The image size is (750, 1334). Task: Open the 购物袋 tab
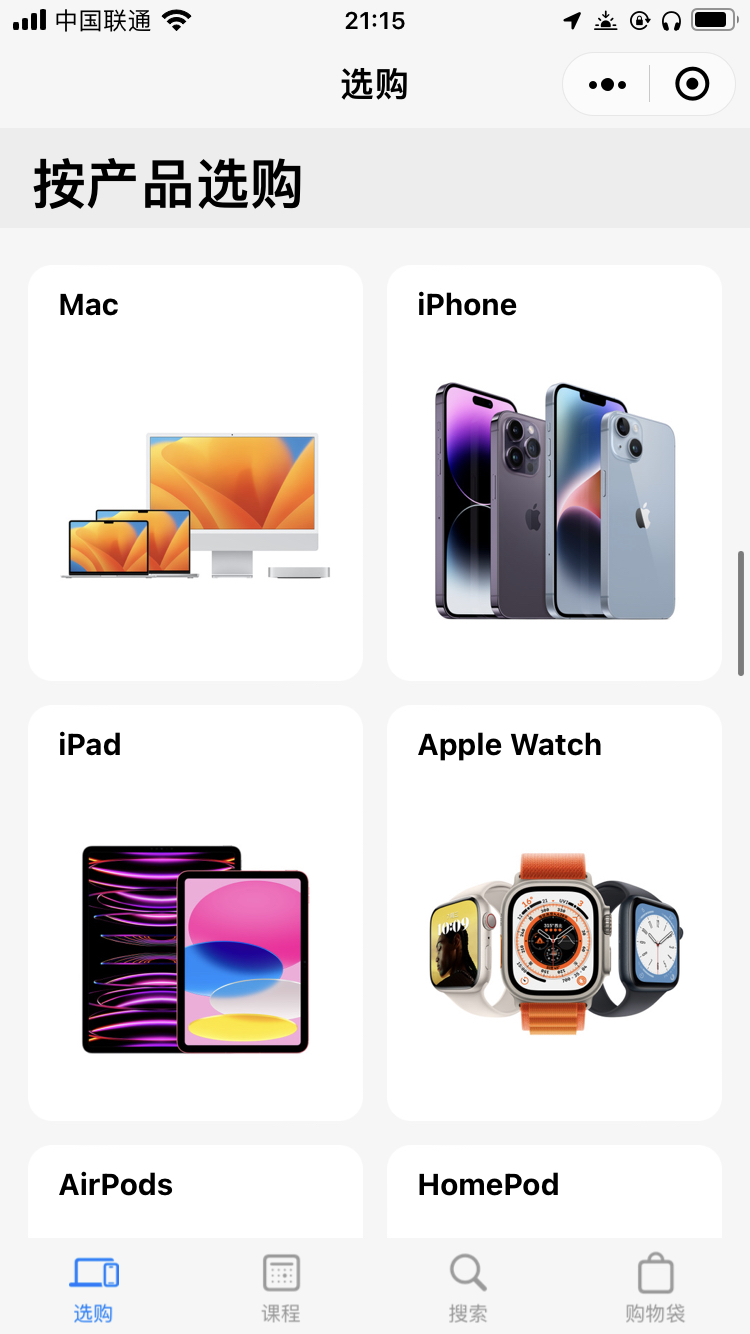click(655, 1288)
